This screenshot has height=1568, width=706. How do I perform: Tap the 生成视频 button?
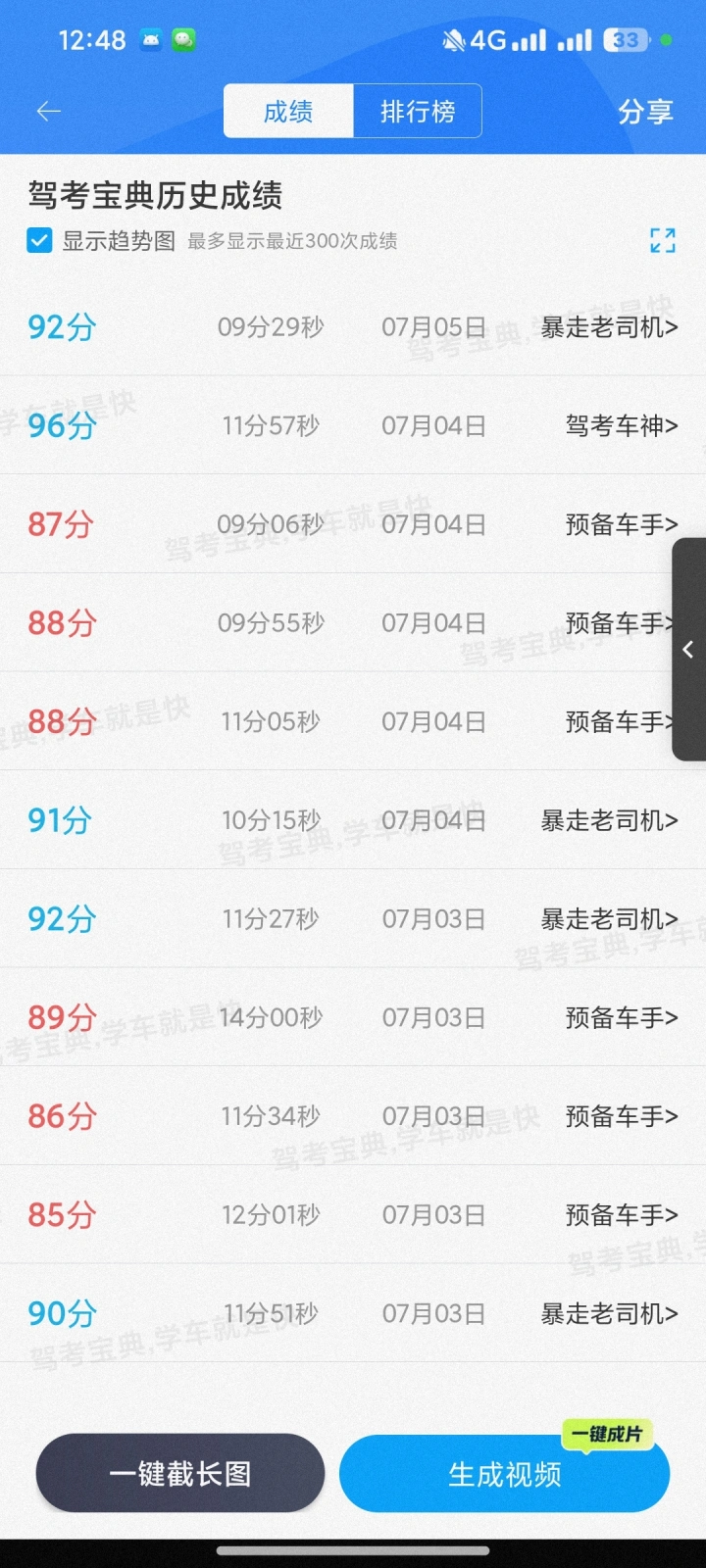tap(504, 1474)
